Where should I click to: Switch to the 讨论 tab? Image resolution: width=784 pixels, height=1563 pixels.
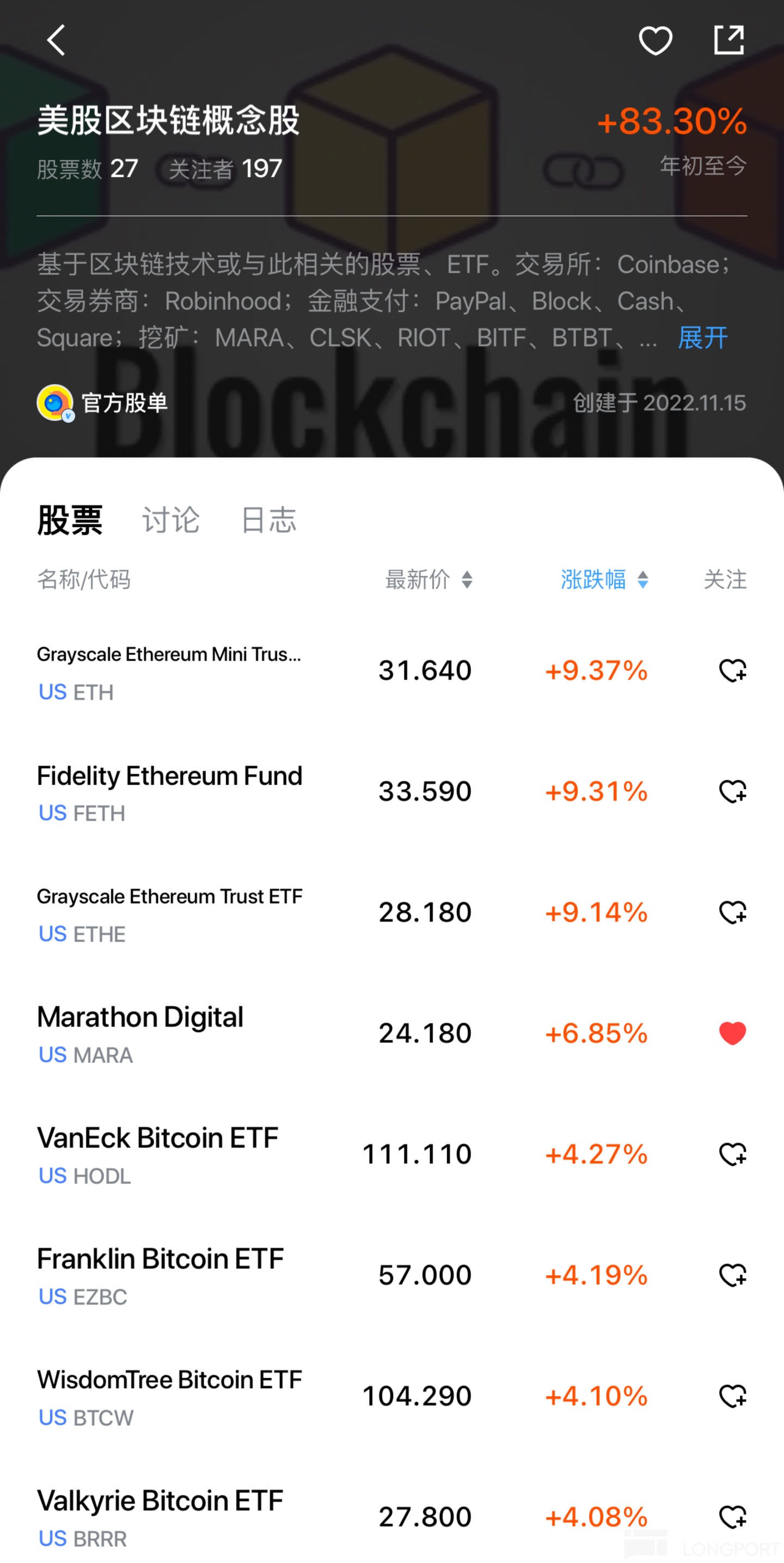(170, 520)
